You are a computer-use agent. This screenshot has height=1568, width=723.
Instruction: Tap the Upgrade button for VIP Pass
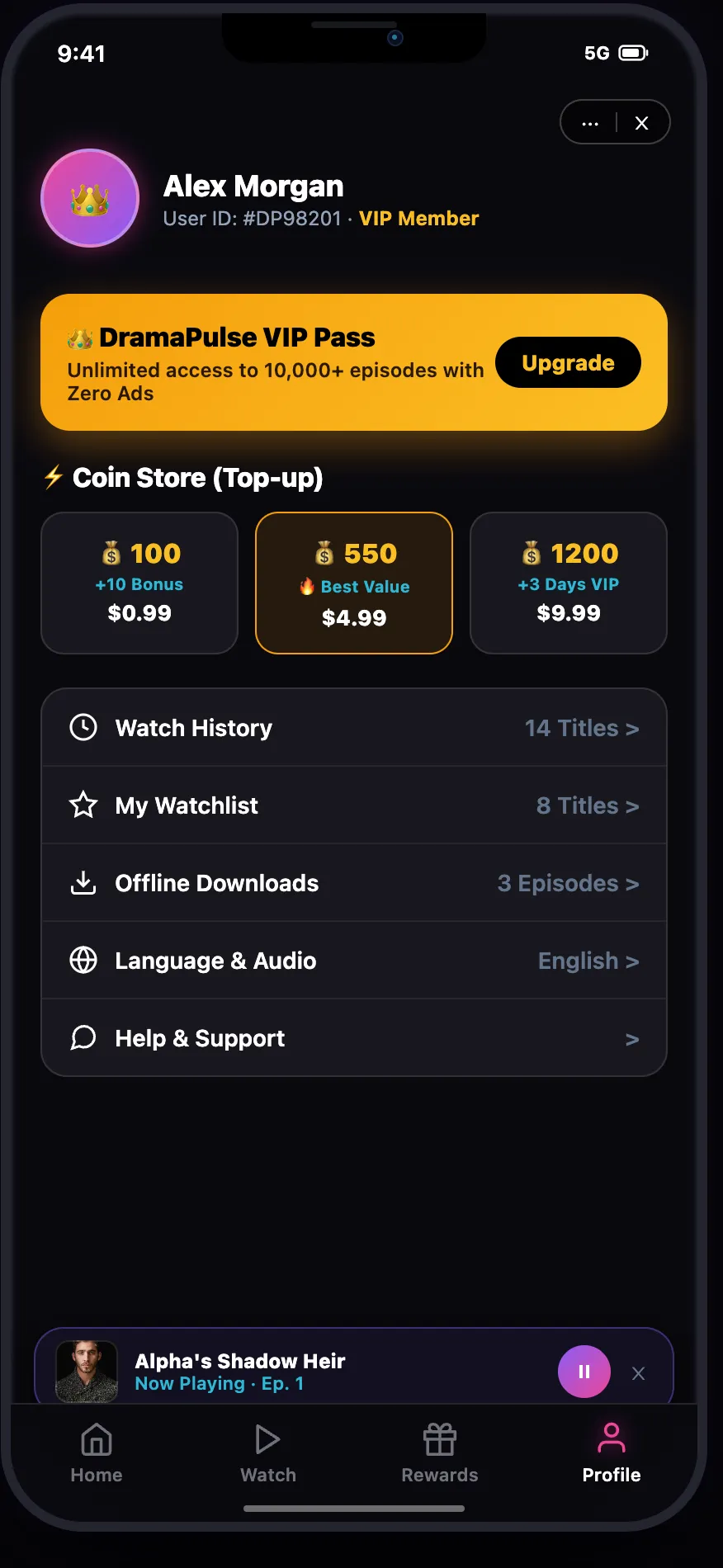[568, 362]
